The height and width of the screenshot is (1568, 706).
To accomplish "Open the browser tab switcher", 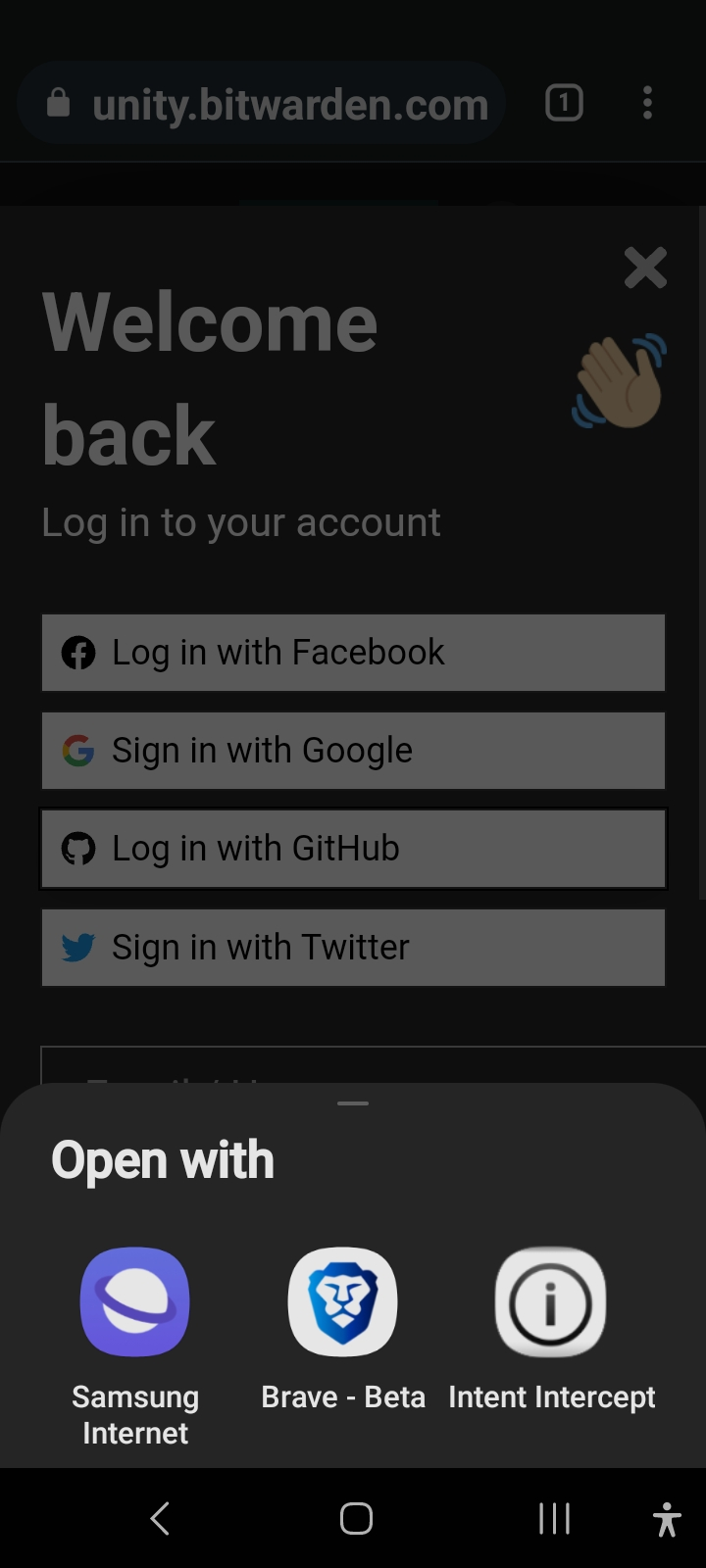I will tap(564, 103).
